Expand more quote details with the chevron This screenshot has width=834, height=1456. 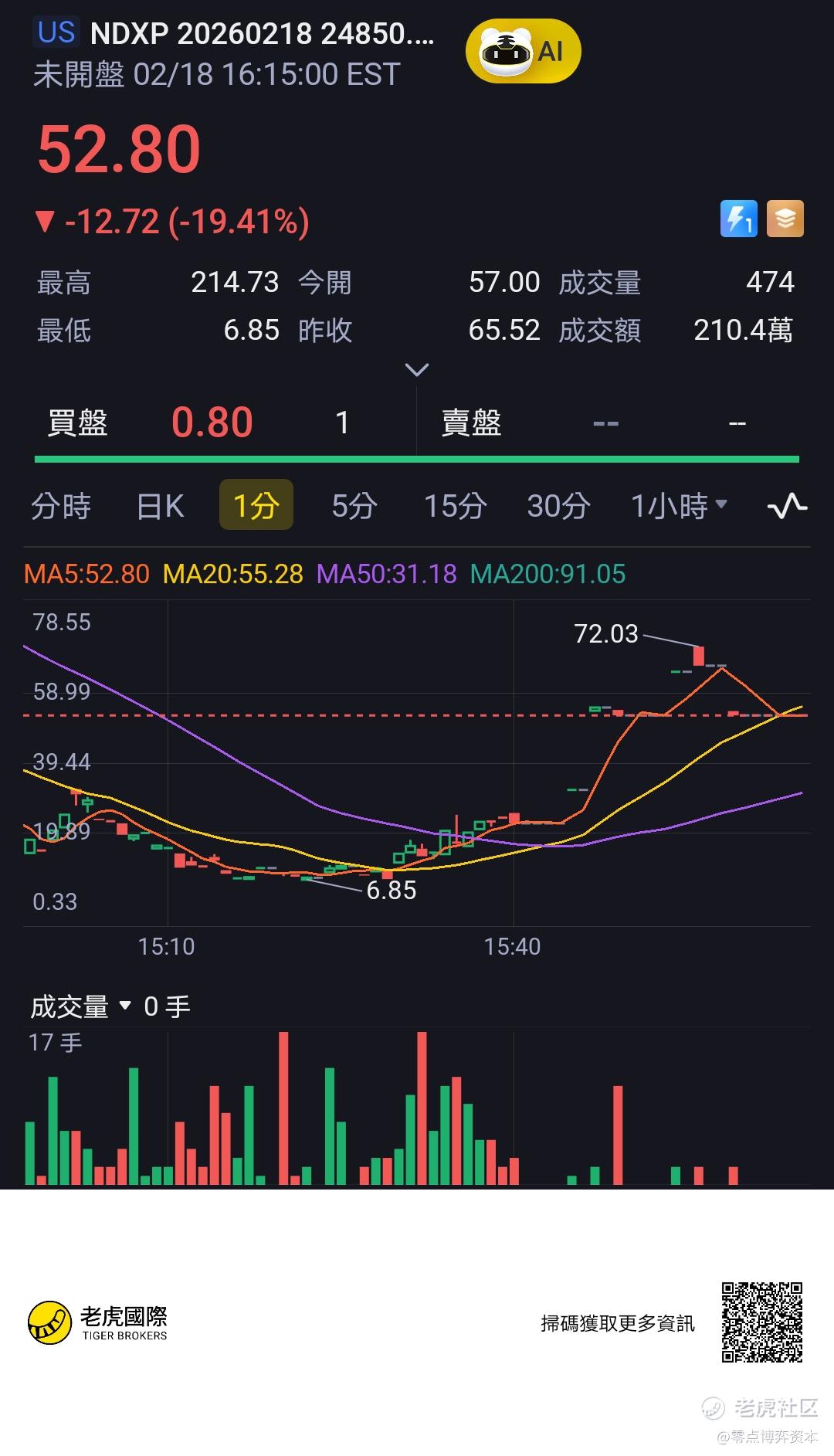[x=417, y=370]
